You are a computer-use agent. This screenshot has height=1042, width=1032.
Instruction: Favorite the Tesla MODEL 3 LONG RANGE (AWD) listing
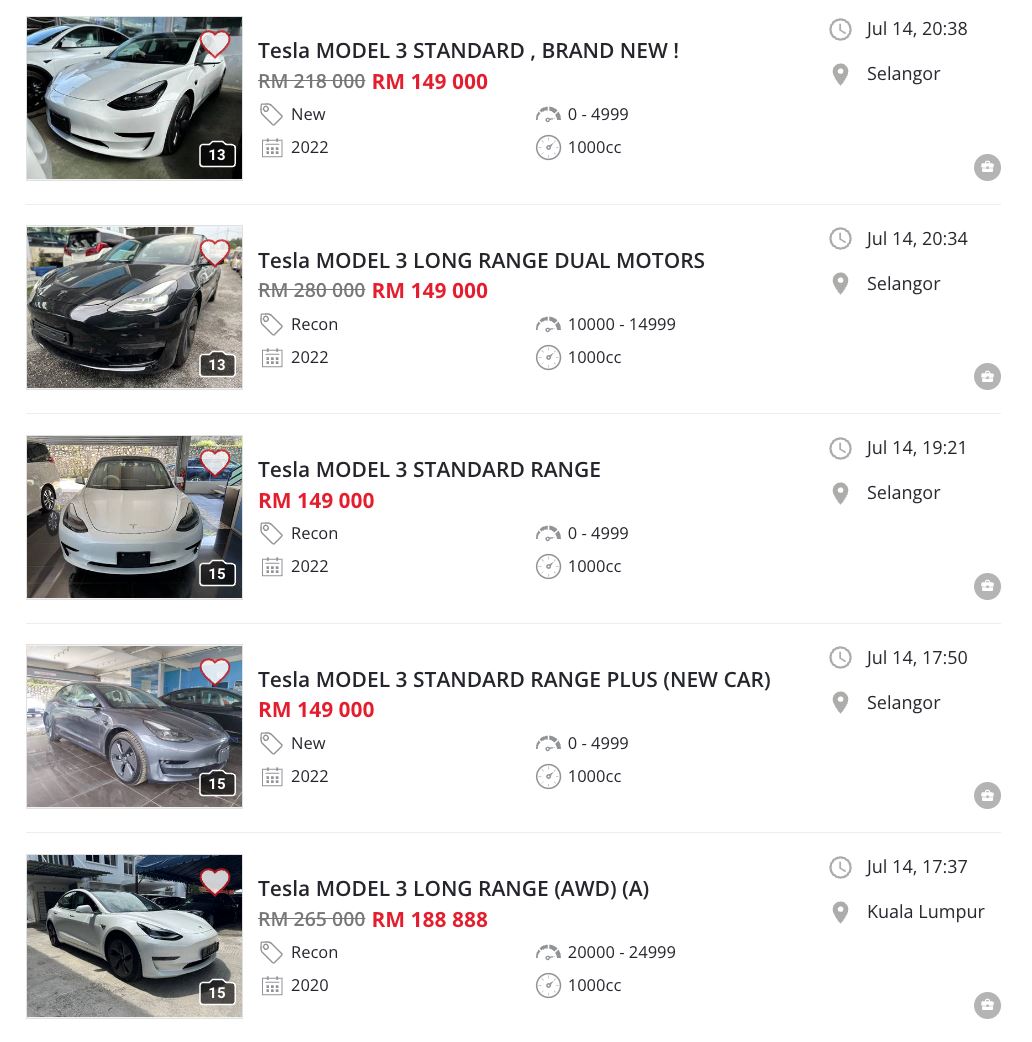[x=214, y=882]
